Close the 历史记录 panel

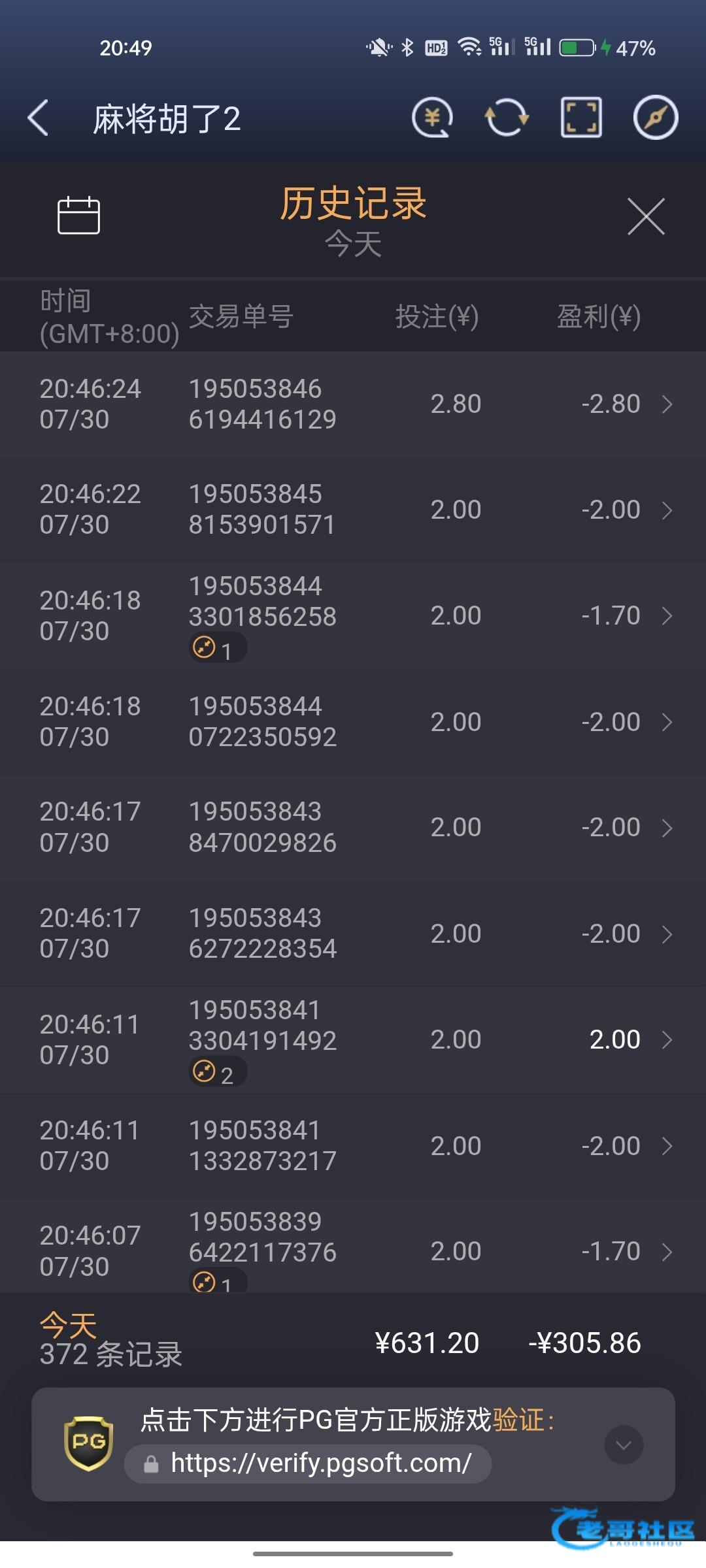coord(646,216)
